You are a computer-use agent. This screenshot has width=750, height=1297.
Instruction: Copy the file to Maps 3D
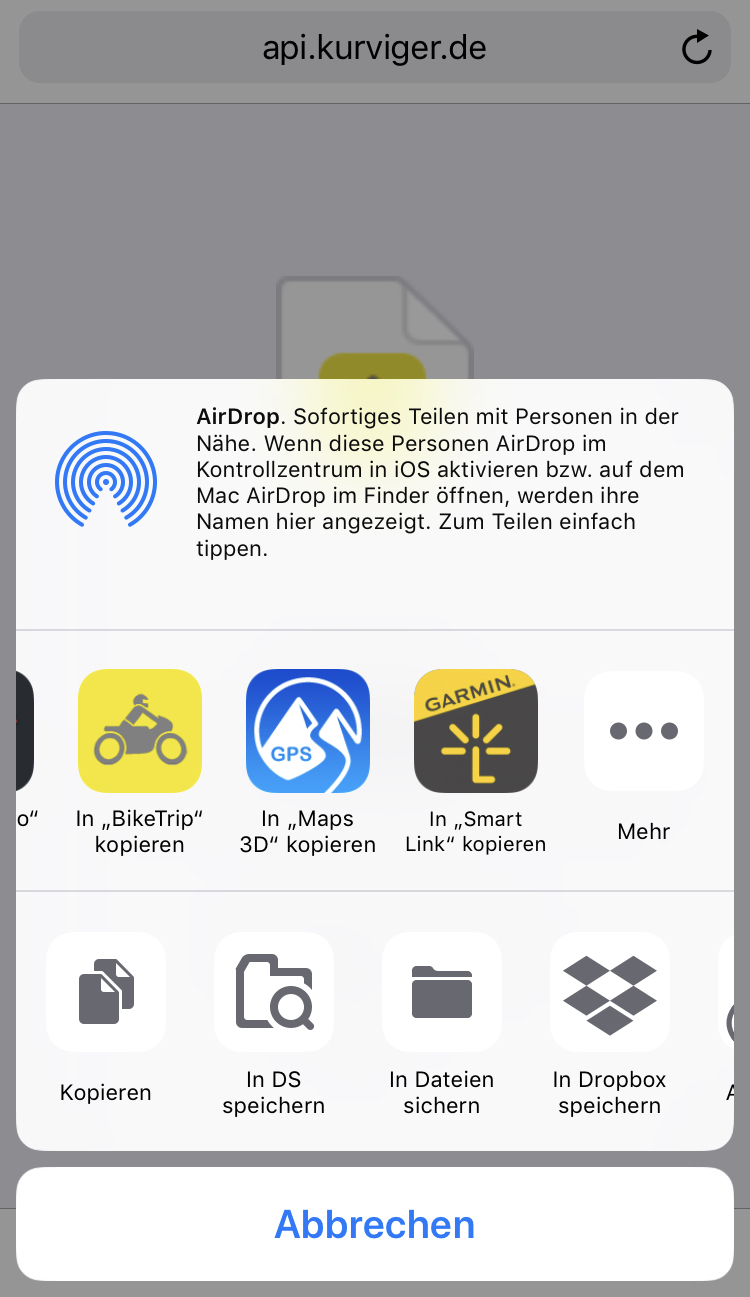click(x=308, y=731)
